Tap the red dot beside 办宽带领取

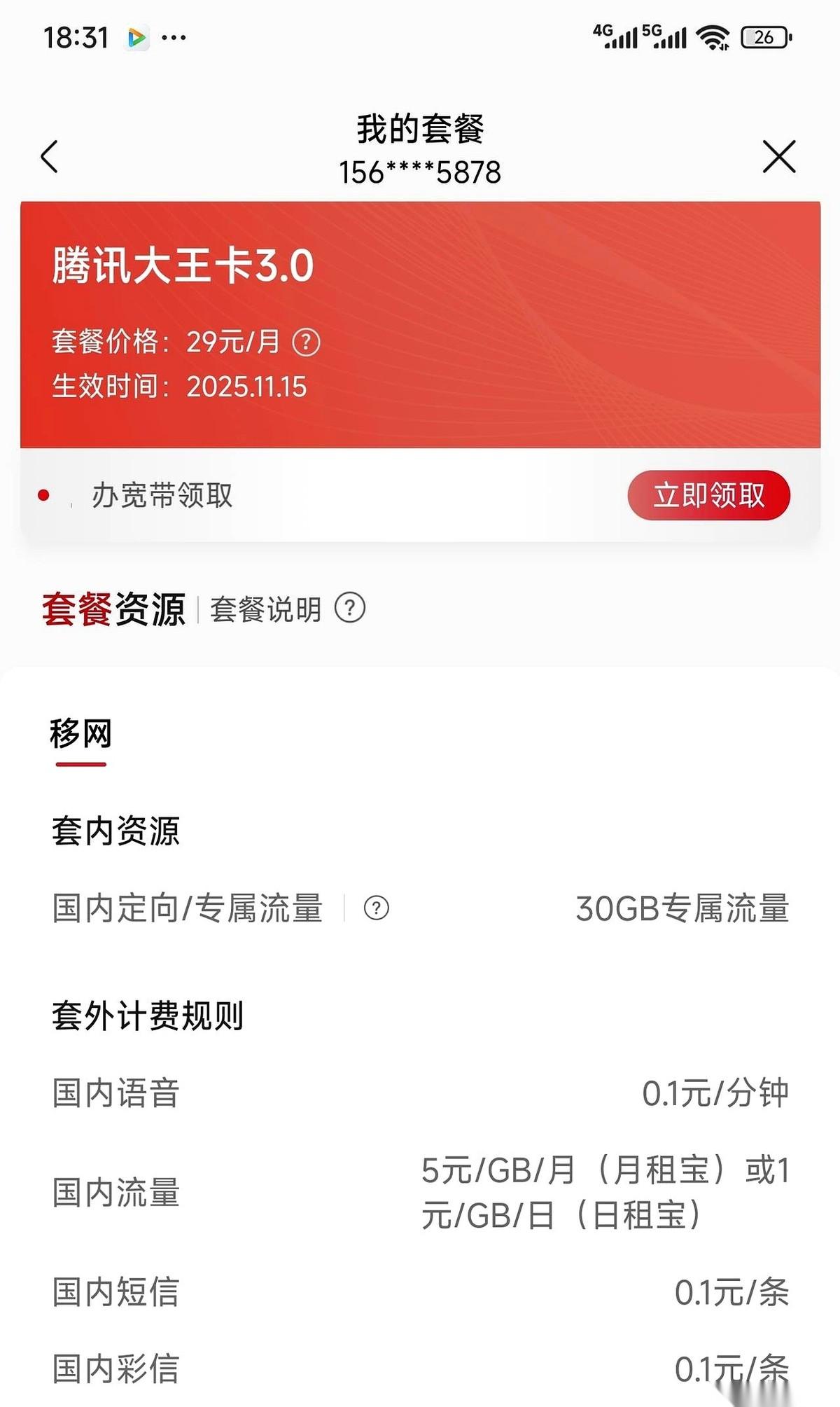tap(44, 494)
